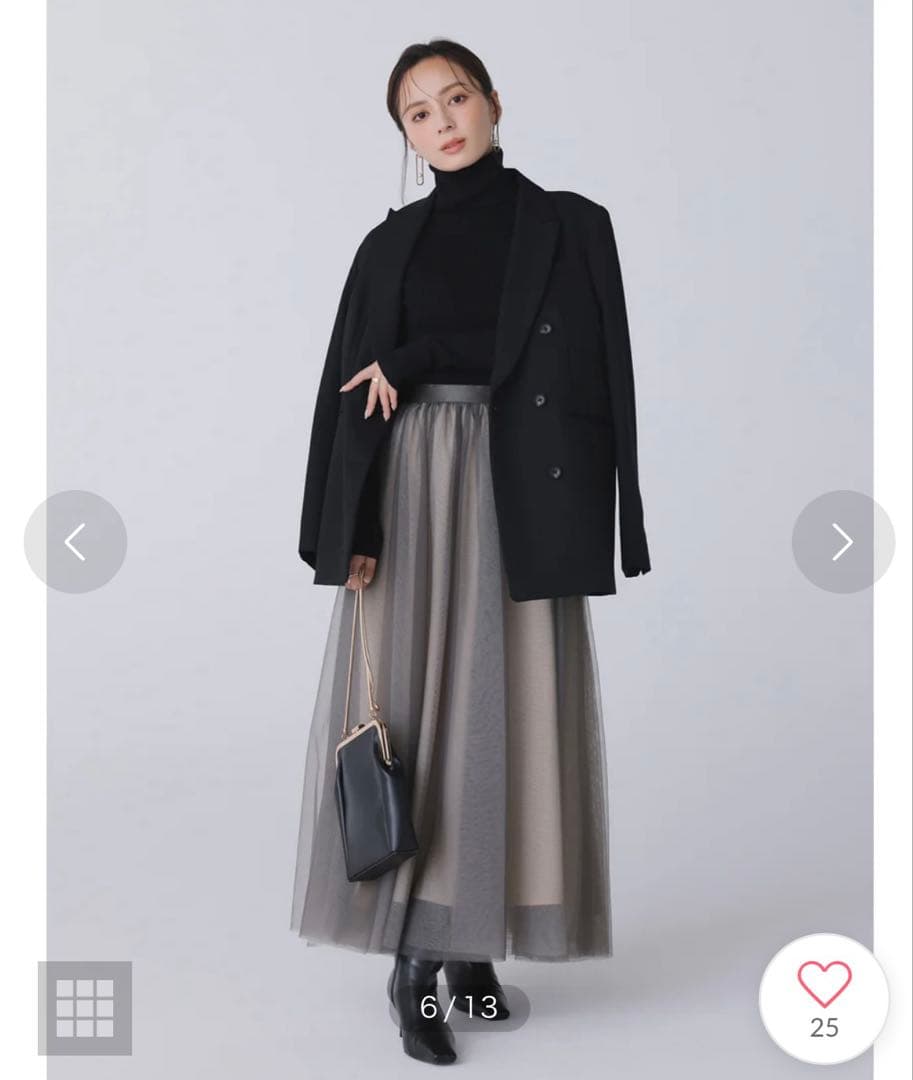The height and width of the screenshot is (1080, 913).
Task: Advance to the next product photo
Action: [x=842, y=542]
